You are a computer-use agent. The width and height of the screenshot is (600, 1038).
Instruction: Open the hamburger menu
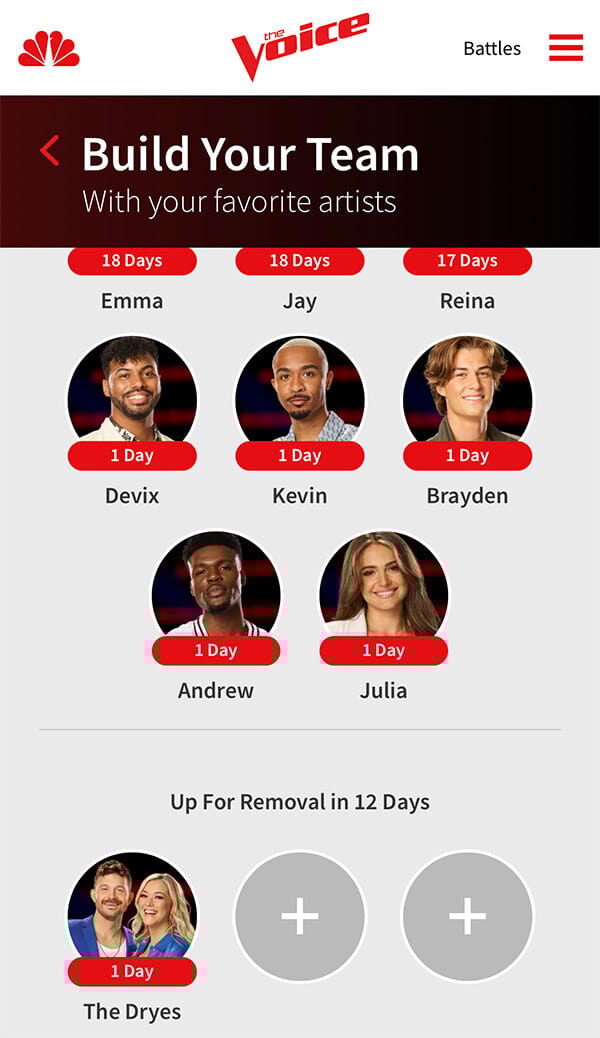pos(565,48)
